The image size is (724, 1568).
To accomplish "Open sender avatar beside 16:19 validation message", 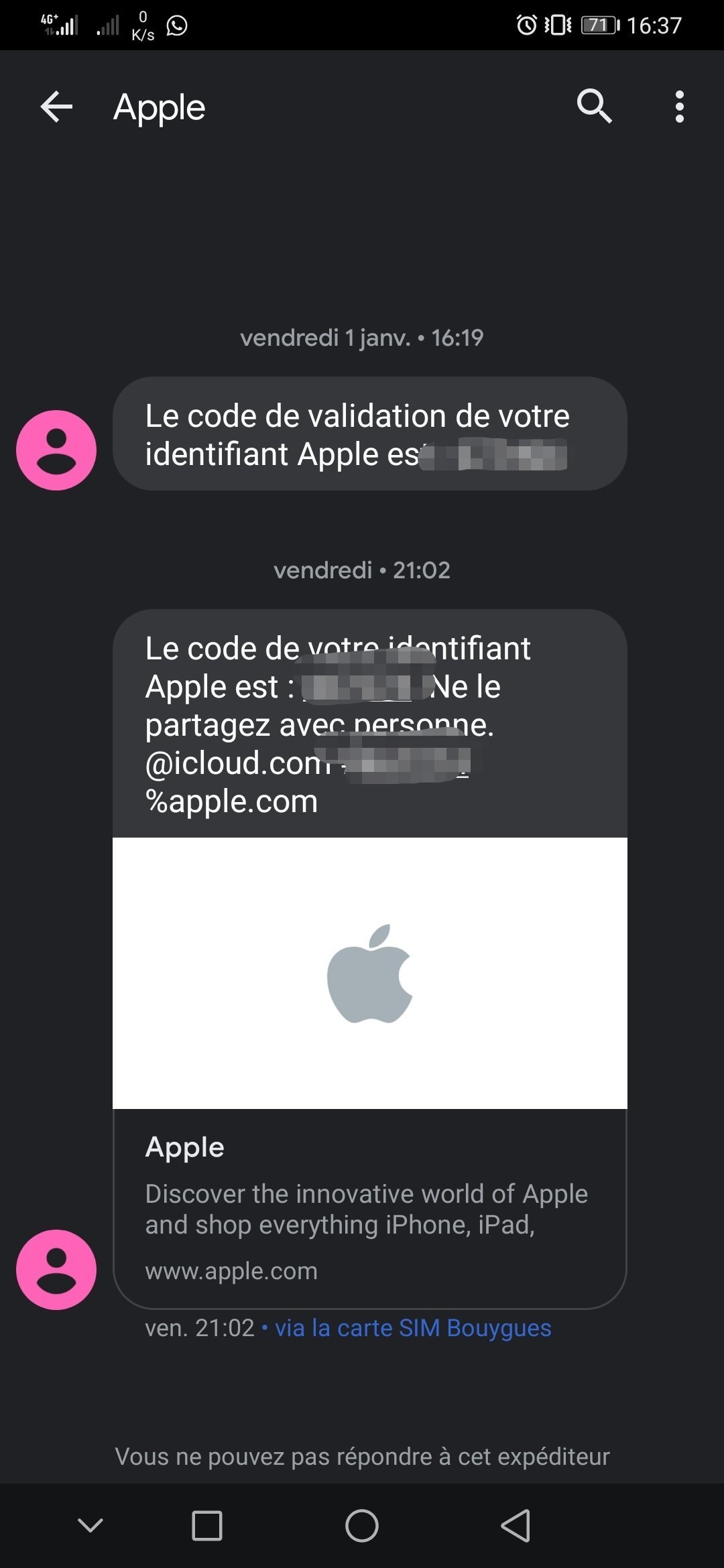I will 56,450.
